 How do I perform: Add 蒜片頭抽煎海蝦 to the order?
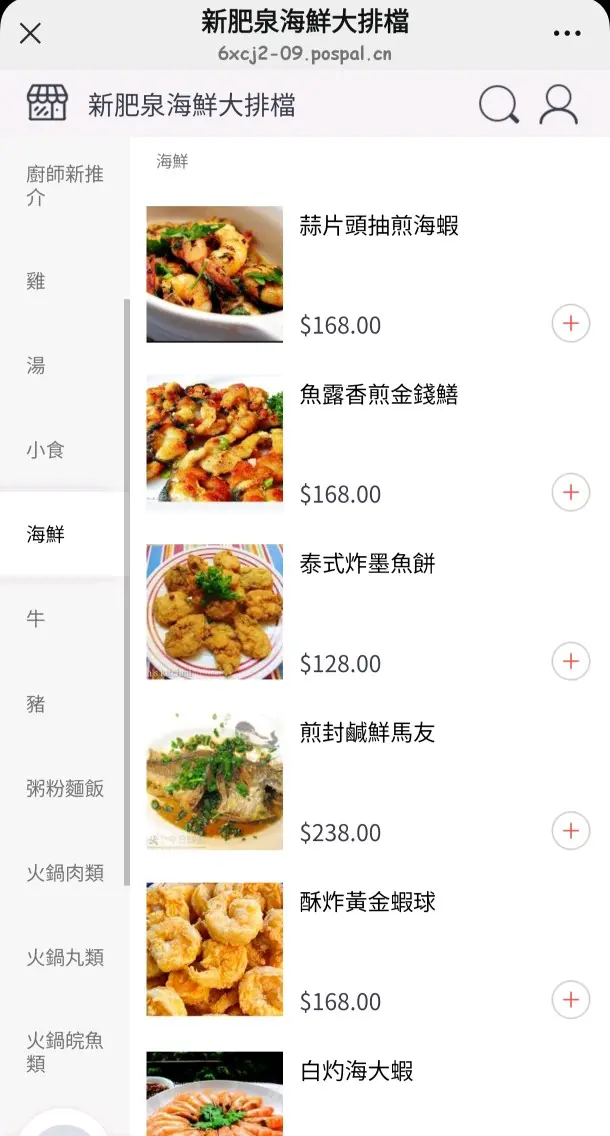pyautogui.click(x=571, y=324)
